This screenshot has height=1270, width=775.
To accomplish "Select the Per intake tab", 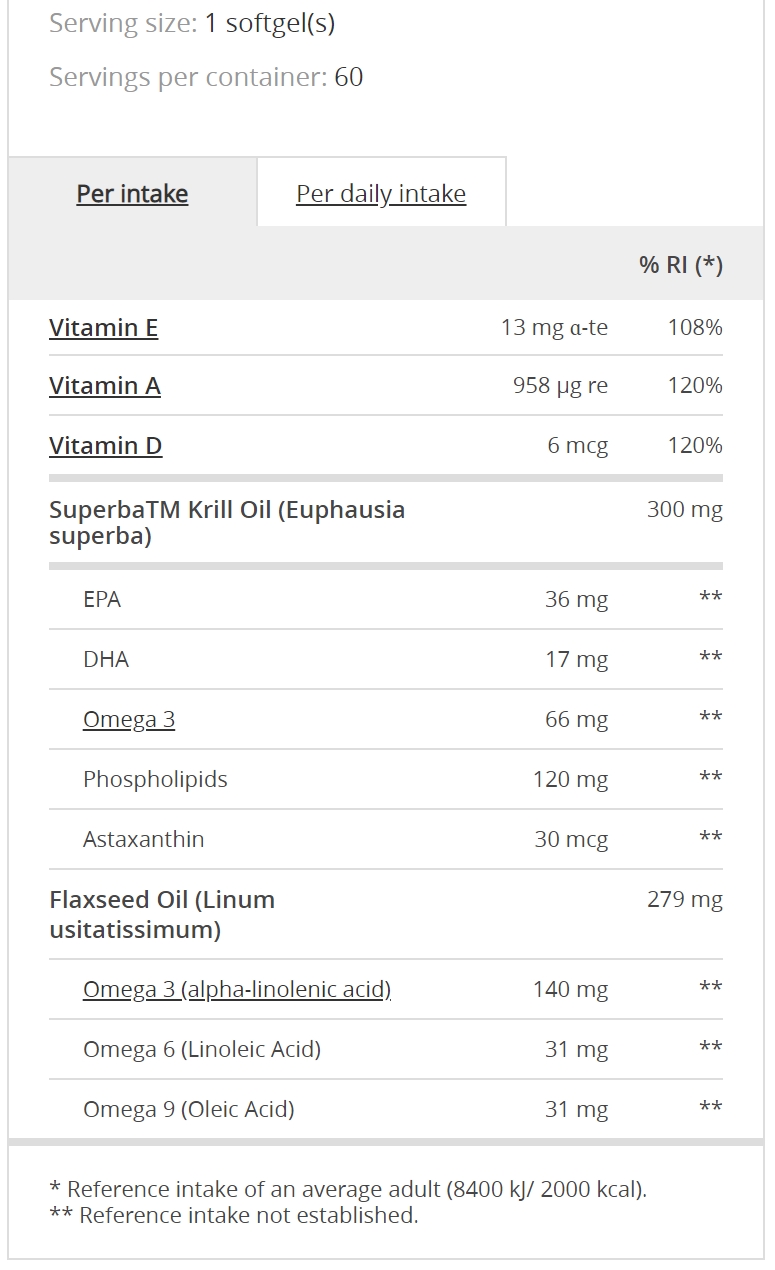I will pos(132,193).
